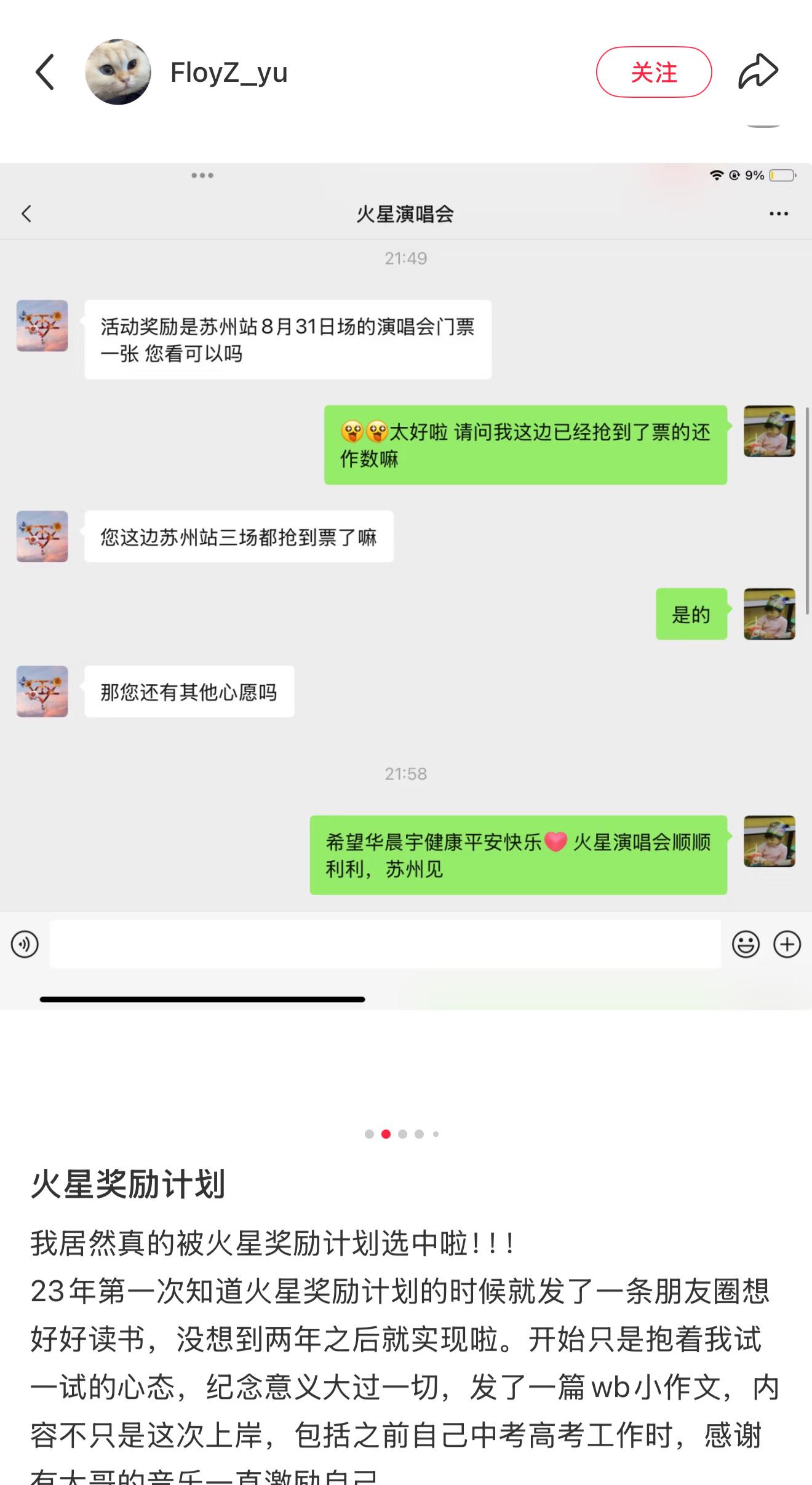Open FloyZ_yu username link
The height and width of the screenshot is (1485, 812).
(x=229, y=73)
